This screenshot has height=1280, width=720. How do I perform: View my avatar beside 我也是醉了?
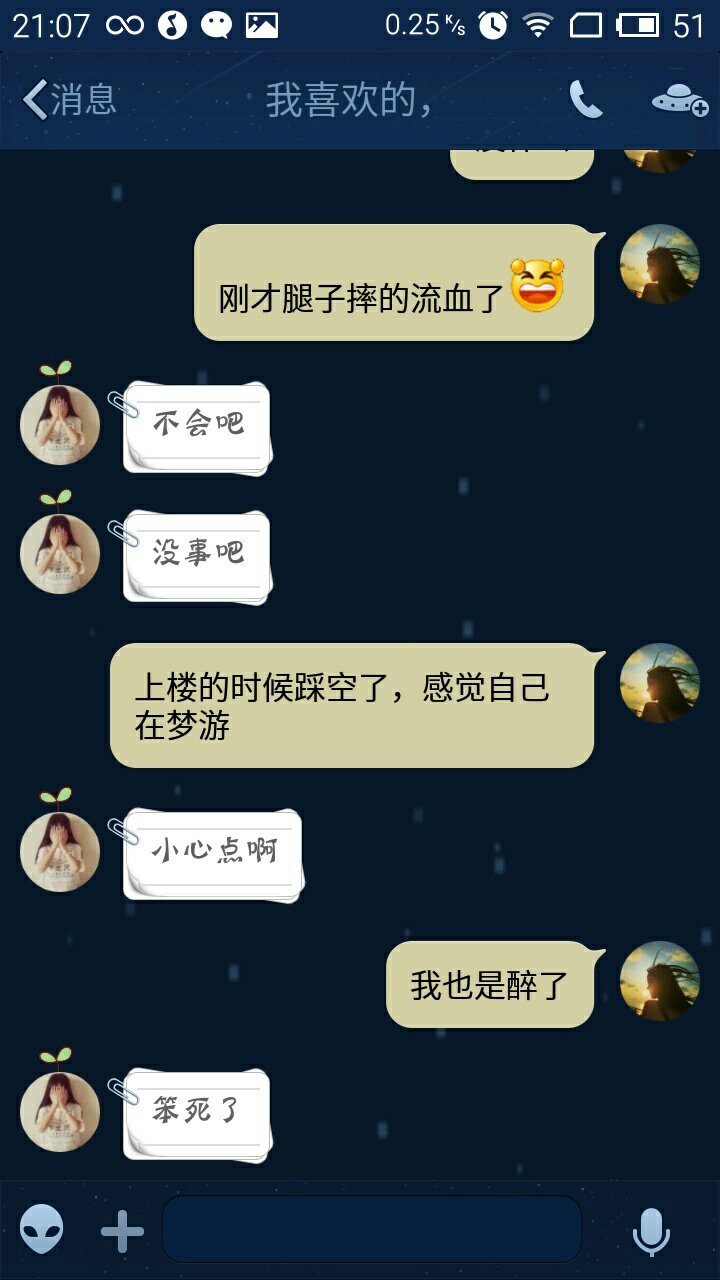(x=659, y=981)
